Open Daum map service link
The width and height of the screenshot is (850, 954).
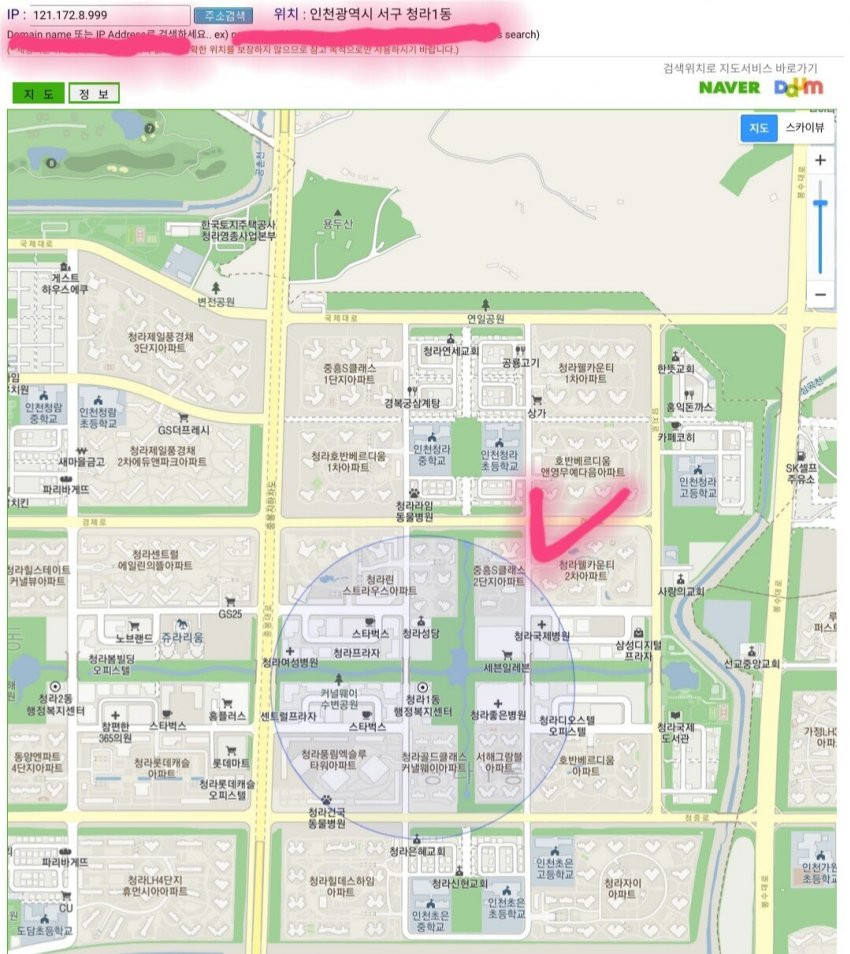tap(799, 87)
